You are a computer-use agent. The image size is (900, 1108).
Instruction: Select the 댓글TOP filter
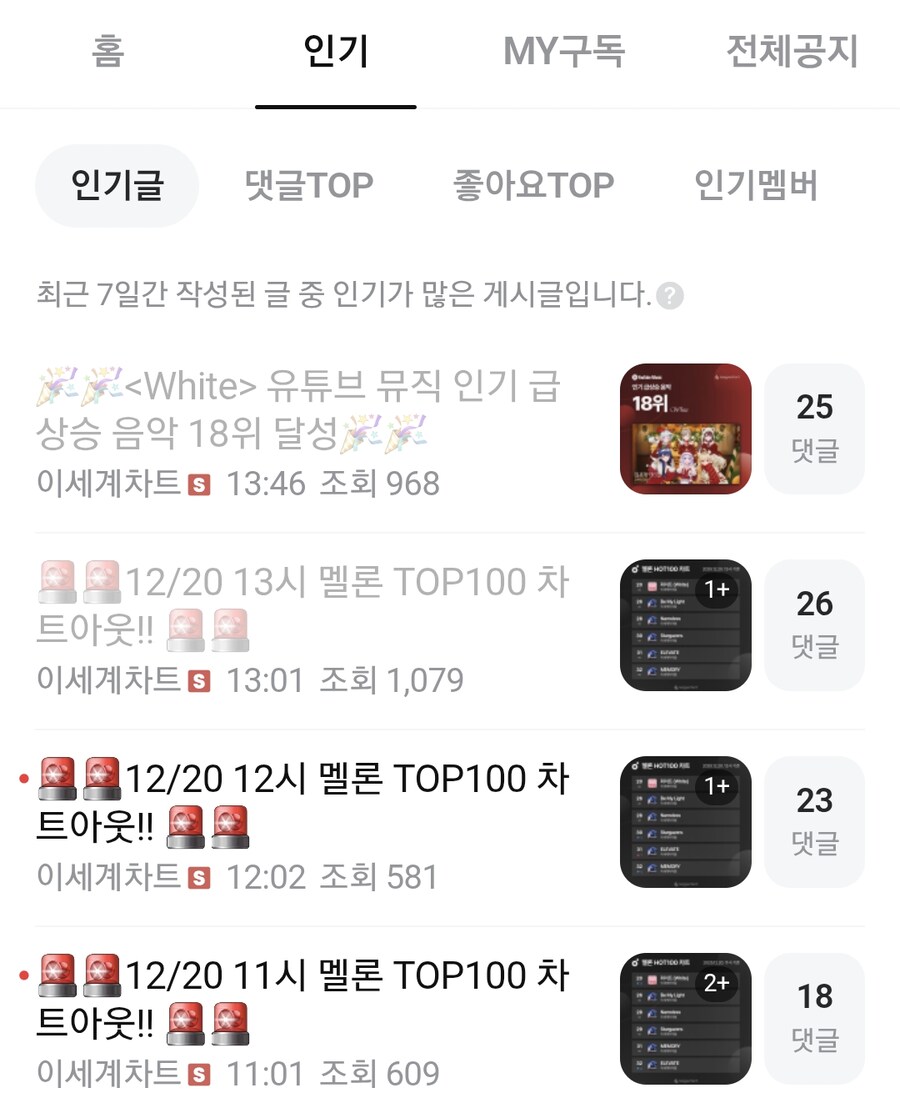click(x=308, y=184)
